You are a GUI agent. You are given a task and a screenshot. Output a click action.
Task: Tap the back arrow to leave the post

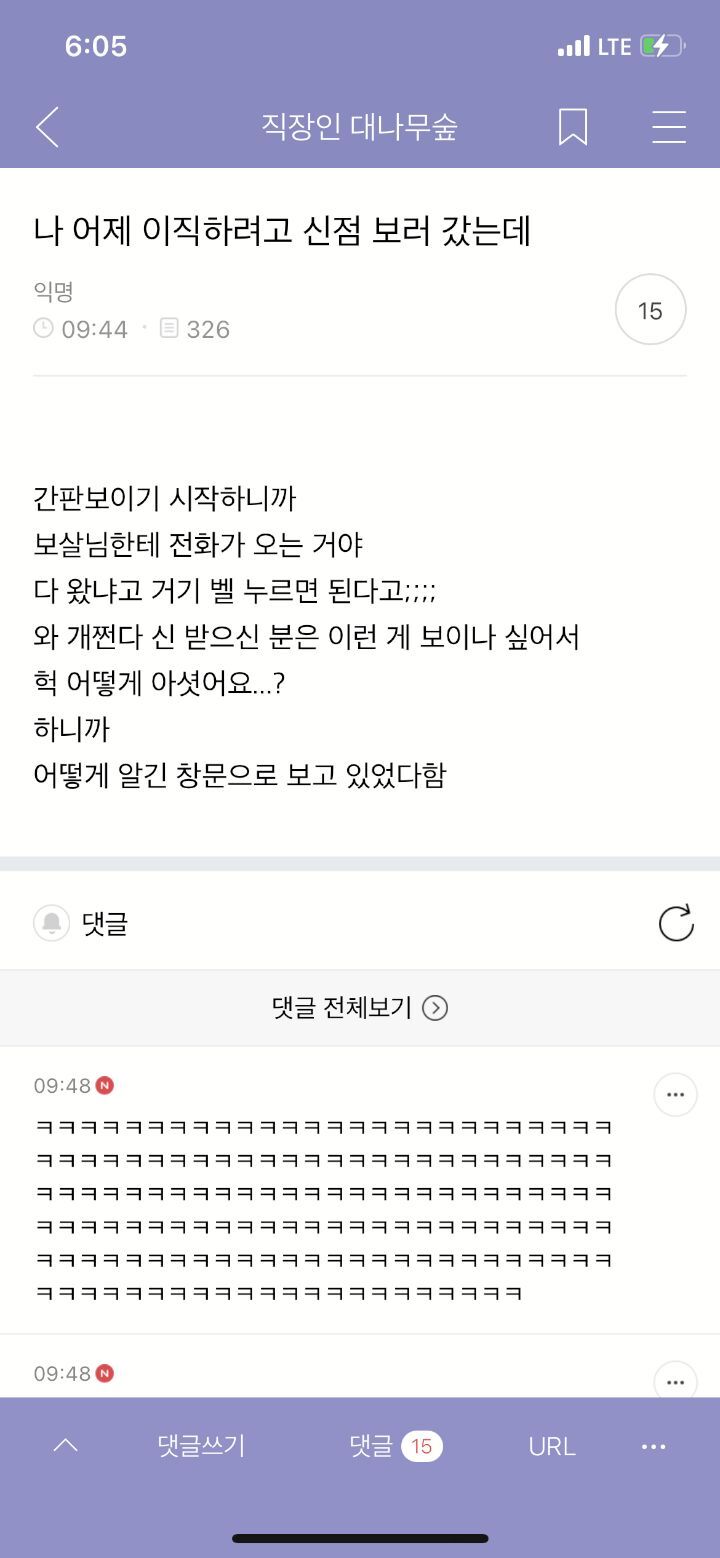[47, 127]
